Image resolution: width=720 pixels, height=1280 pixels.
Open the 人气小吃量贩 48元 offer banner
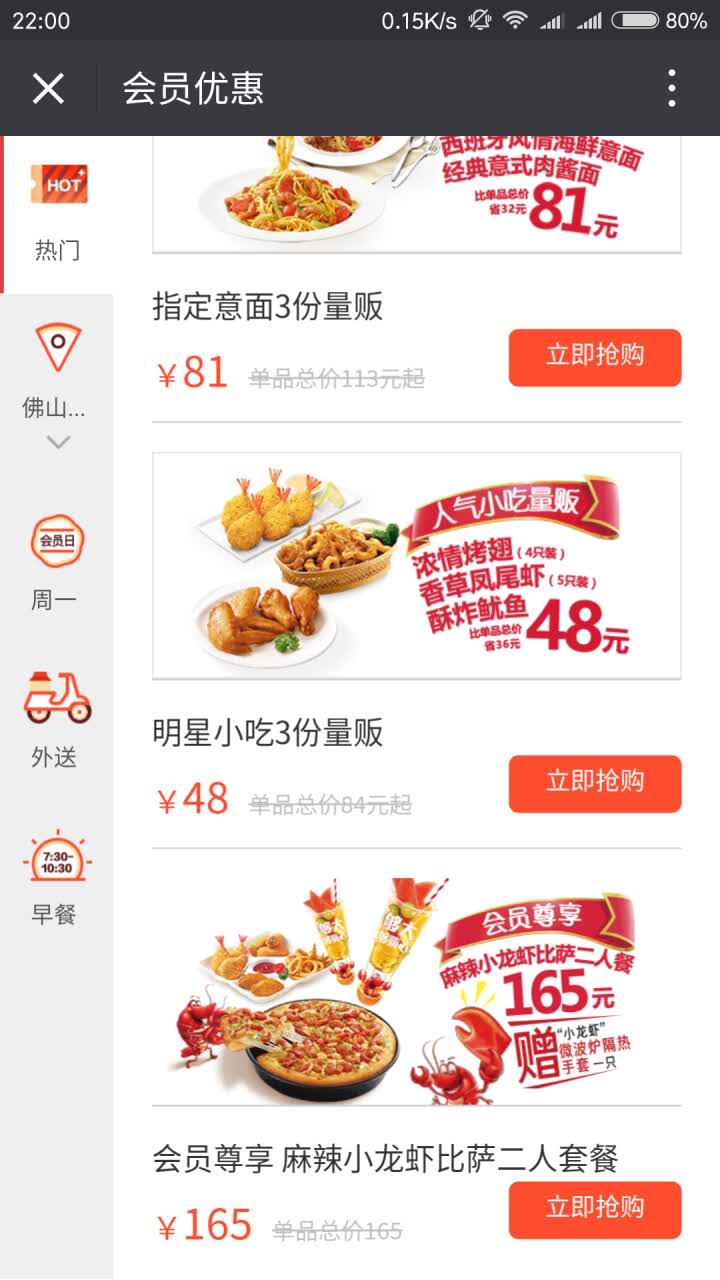[416, 566]
